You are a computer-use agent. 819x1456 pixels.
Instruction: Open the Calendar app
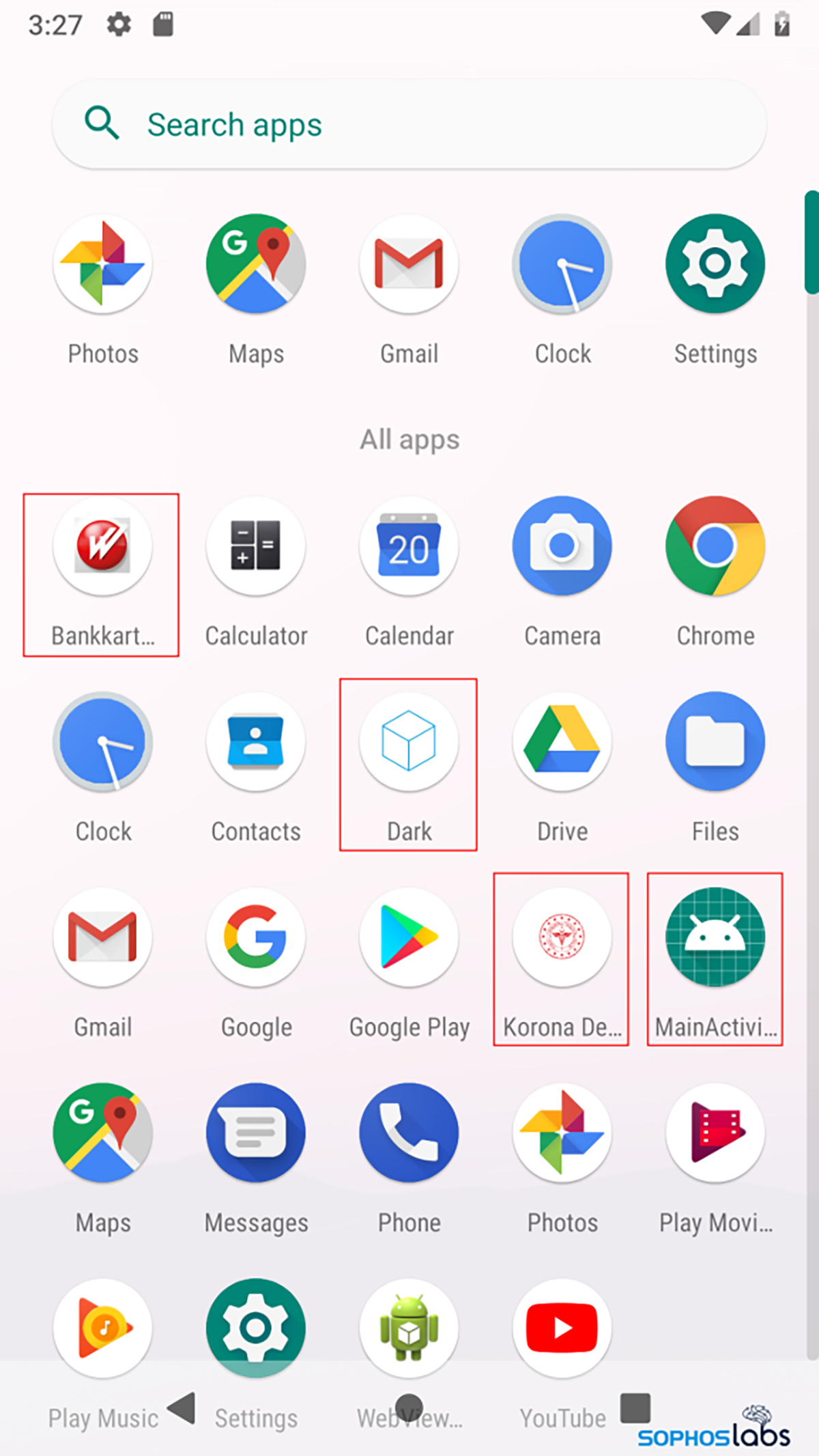tap(409, 546)
